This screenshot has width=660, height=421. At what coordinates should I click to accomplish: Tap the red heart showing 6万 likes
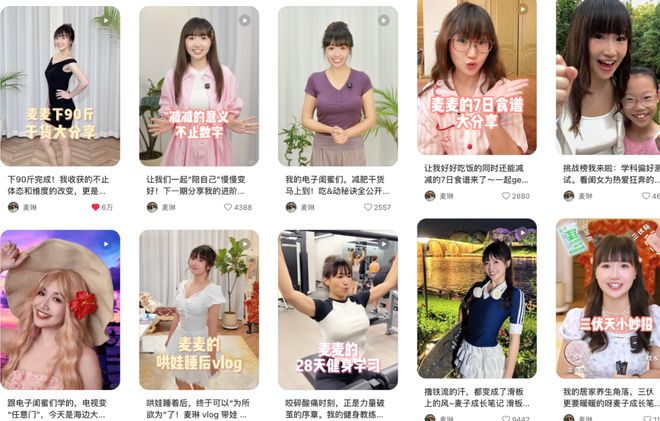click(x=96, y=207)
